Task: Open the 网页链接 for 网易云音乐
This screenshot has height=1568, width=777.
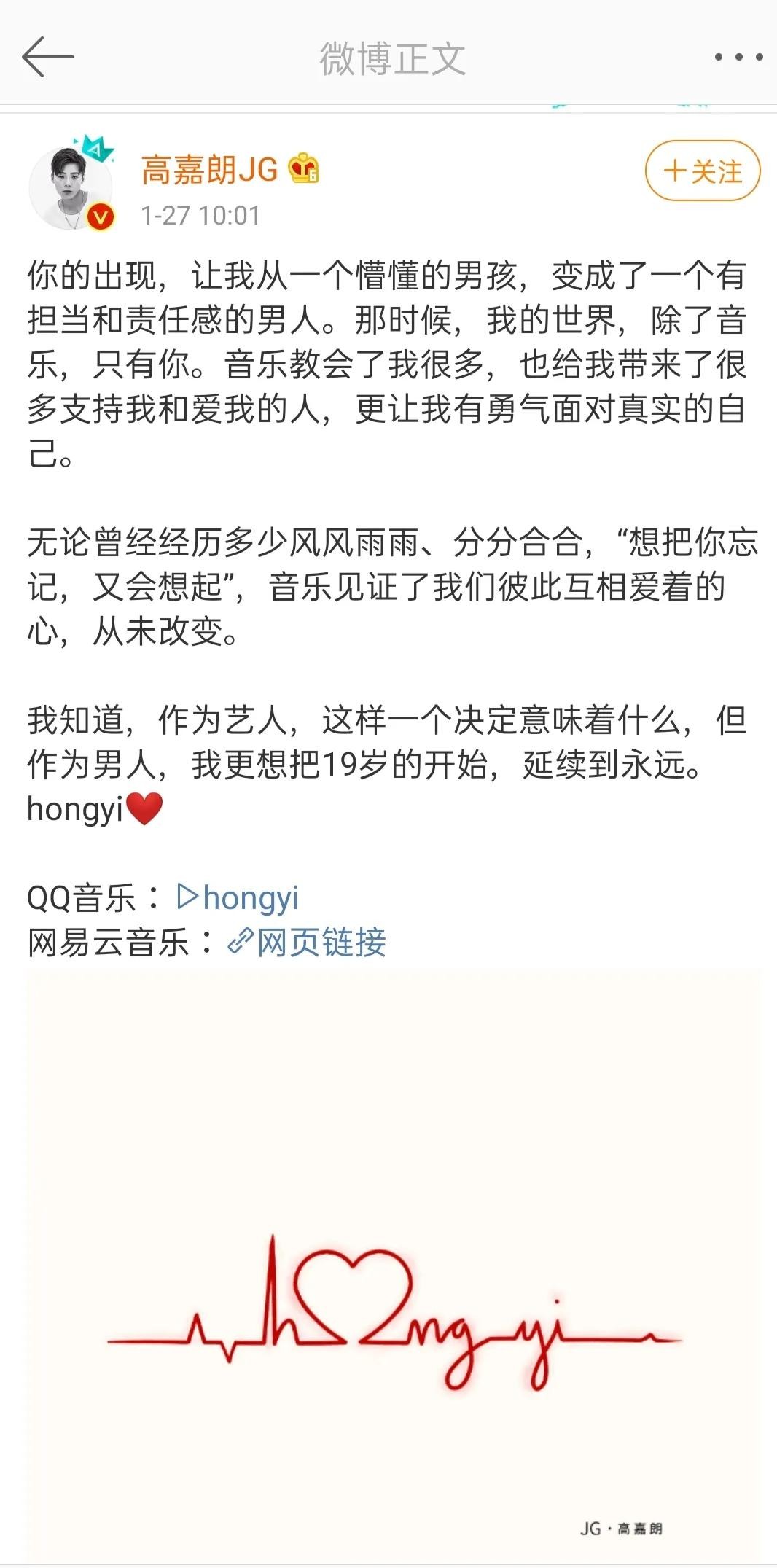Action: pos(308,943)
